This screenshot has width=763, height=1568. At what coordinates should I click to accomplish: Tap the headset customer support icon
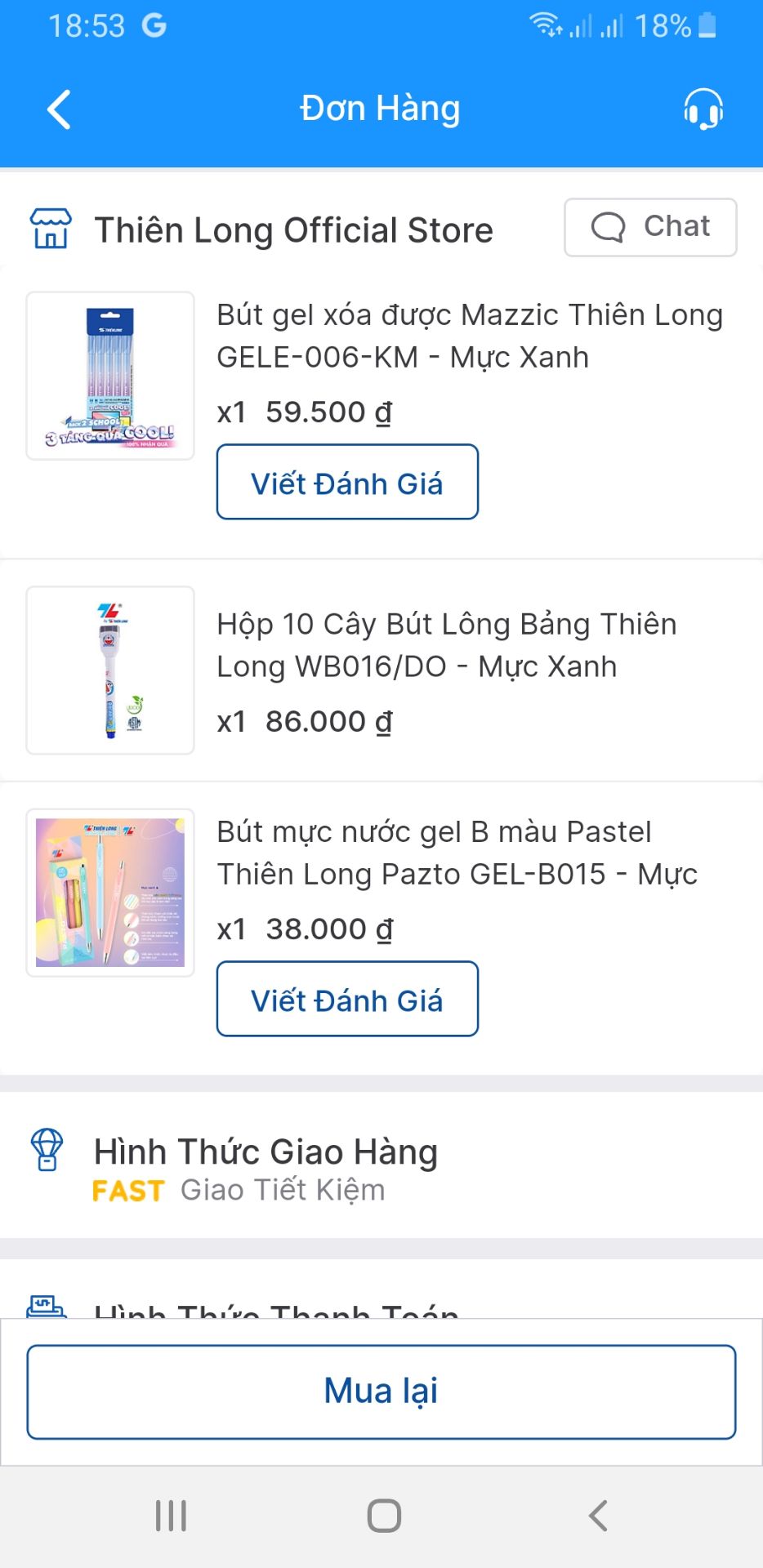[x=703, y=109]
